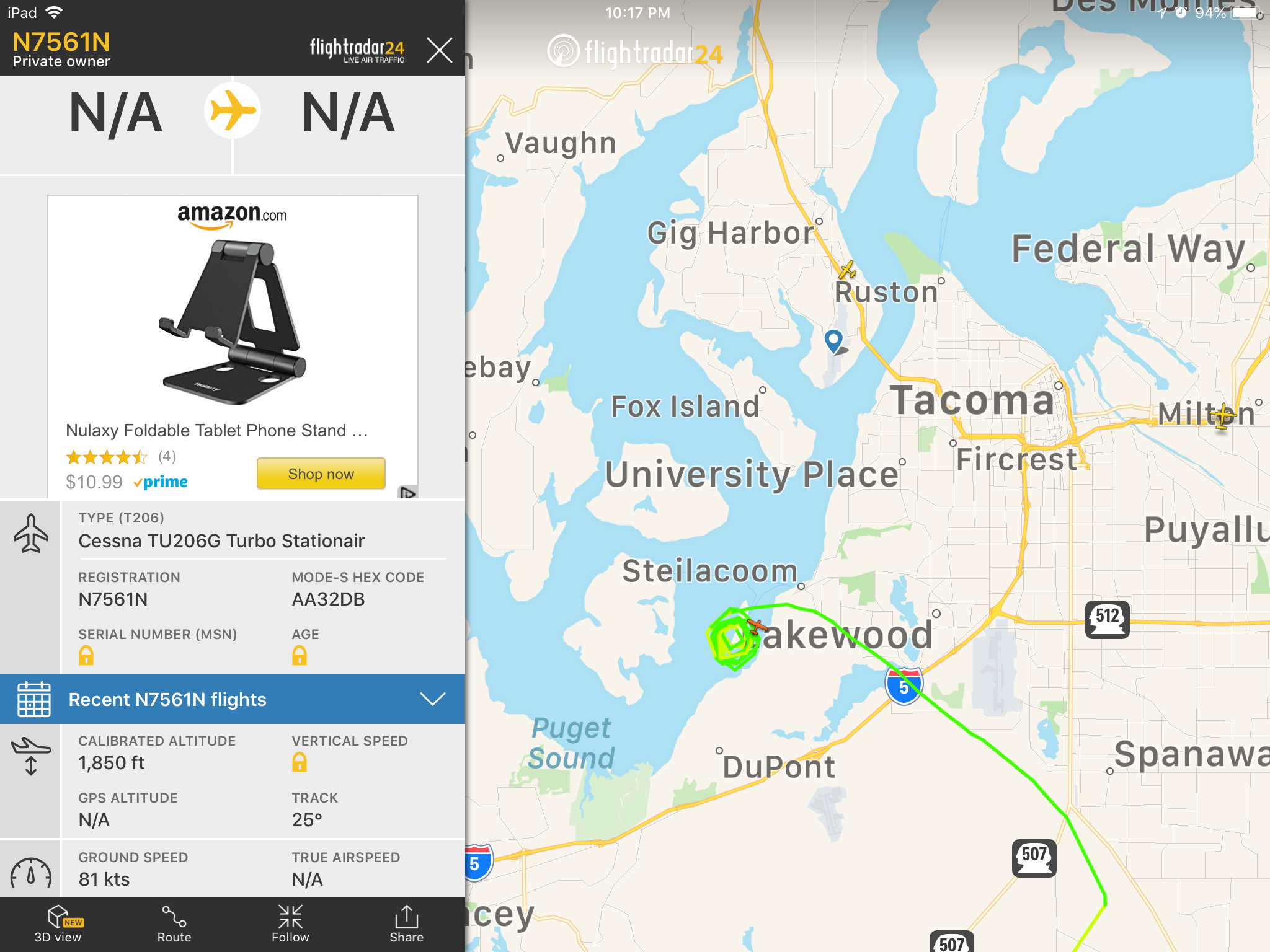Open the 3D view
The height and width of the screenshot is (952, 1270).
tap(58, 923)
